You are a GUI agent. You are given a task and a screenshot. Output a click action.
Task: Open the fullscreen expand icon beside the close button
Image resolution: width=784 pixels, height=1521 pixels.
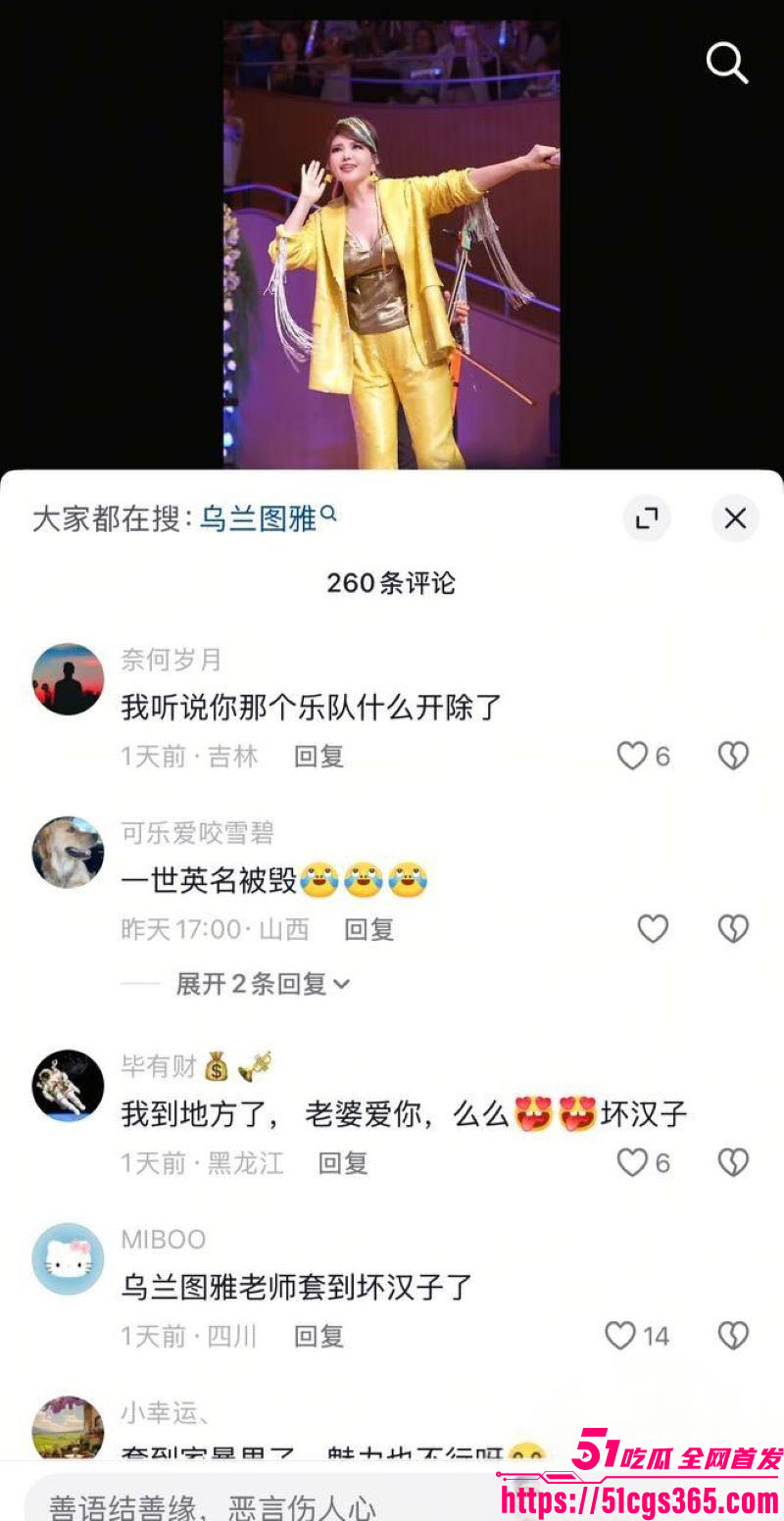coord(647,518)
